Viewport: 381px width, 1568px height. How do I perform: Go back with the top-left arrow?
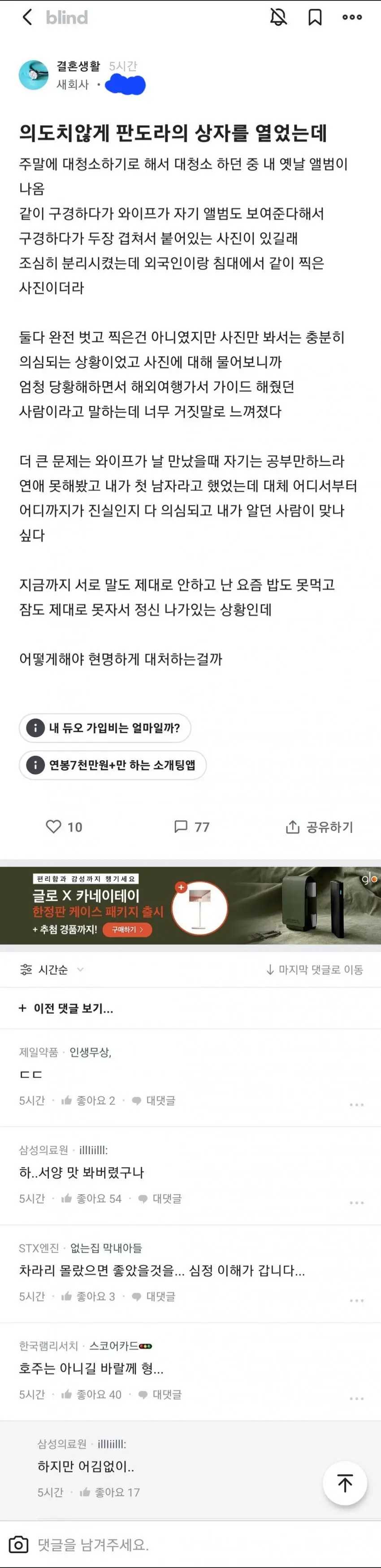click(27, 17)
